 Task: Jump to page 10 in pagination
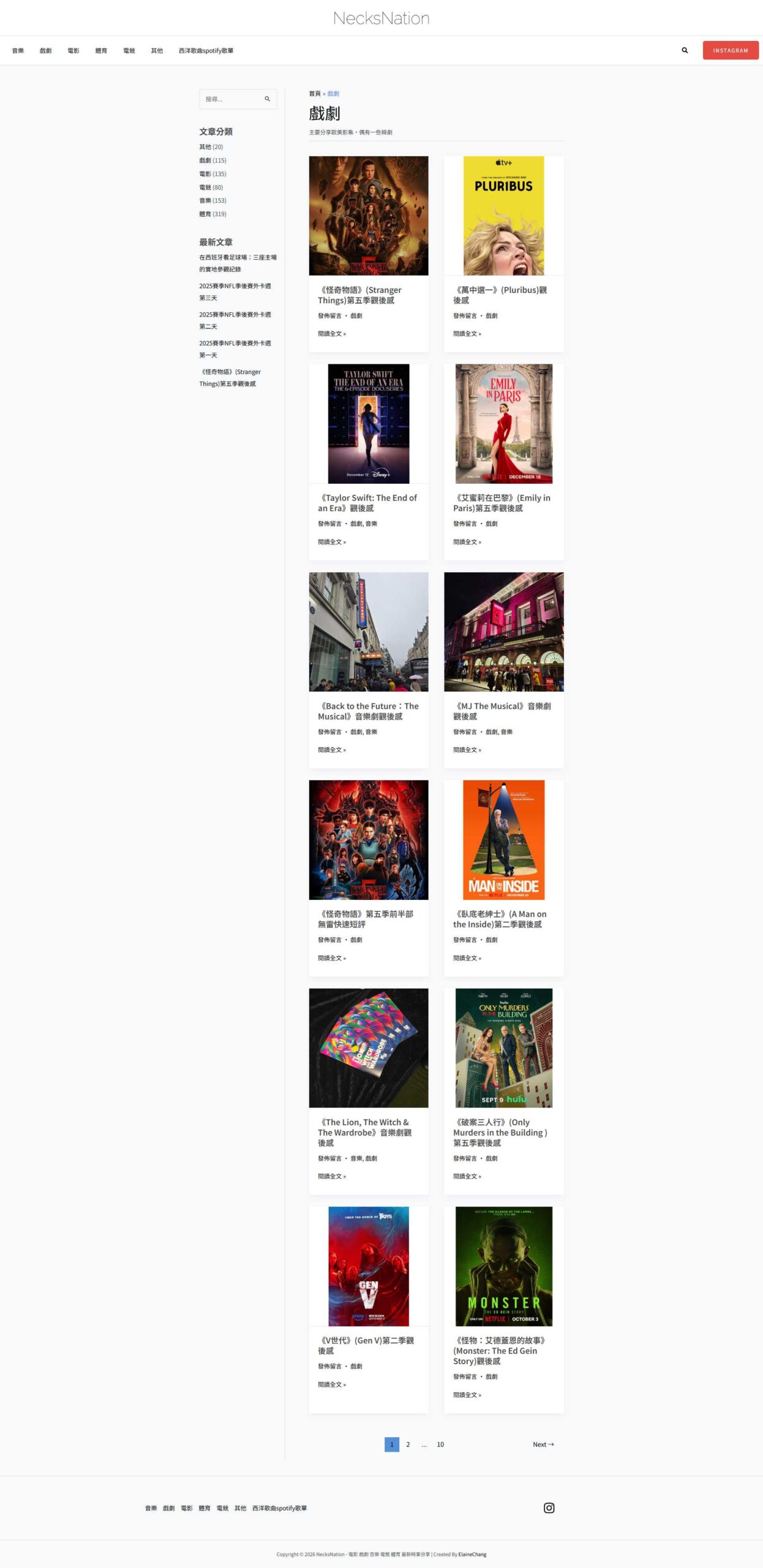[x=440, y=1444]
